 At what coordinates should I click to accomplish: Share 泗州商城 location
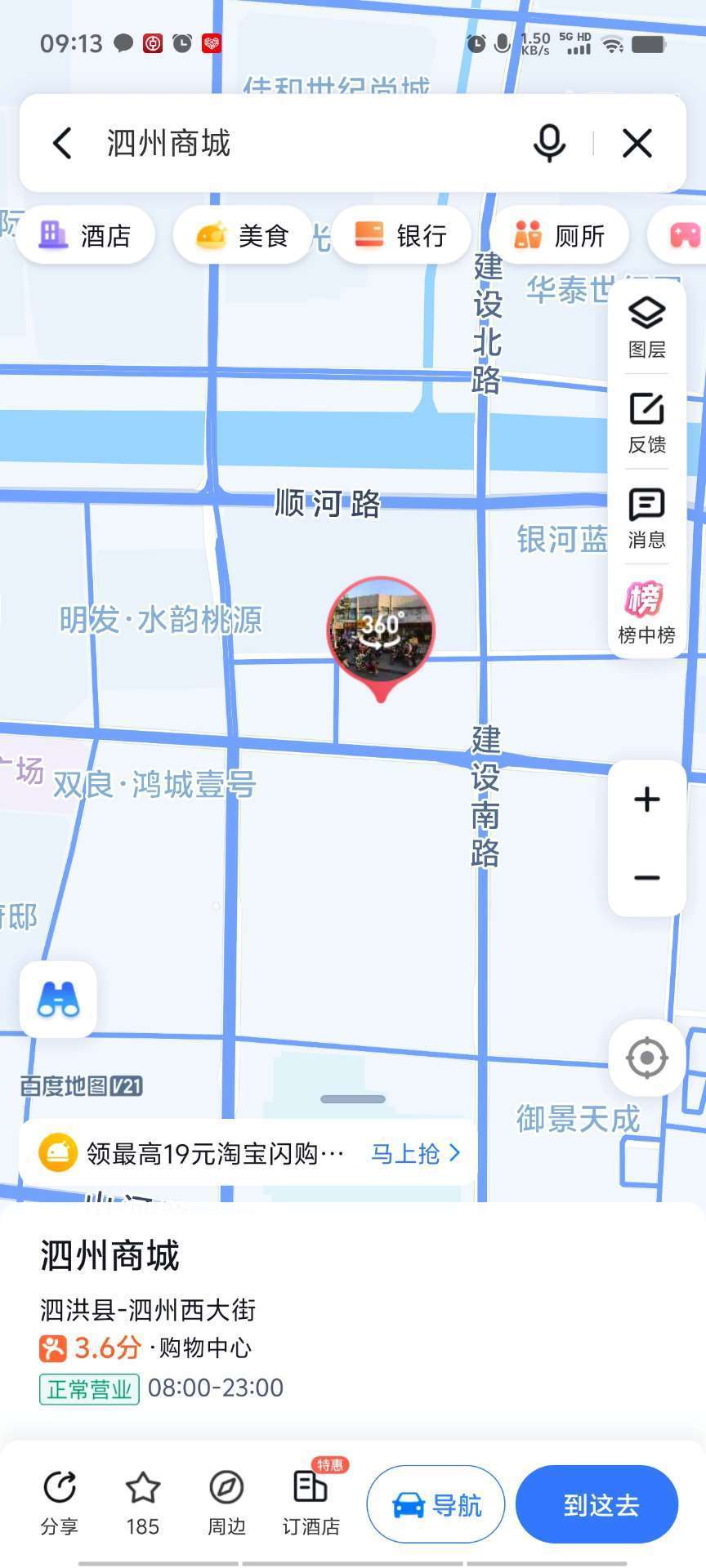coord(60,1503)
